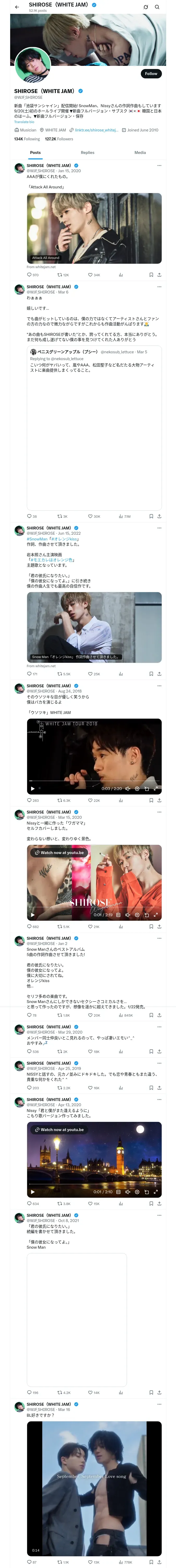Open search on SHIROSE's profile
The height and width of the screenshot is (1568, 176).
157,7
